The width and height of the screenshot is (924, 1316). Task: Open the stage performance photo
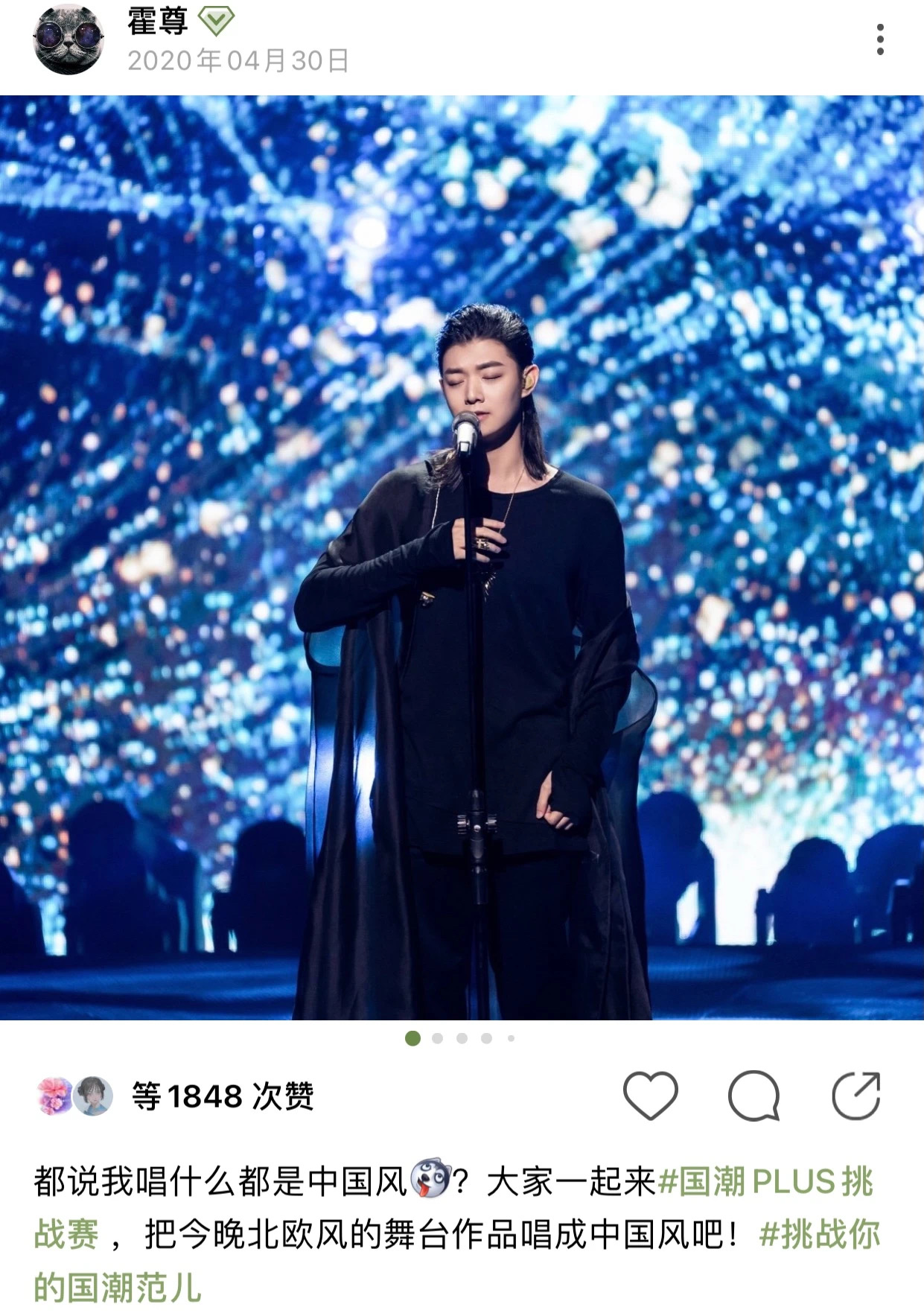462,557
